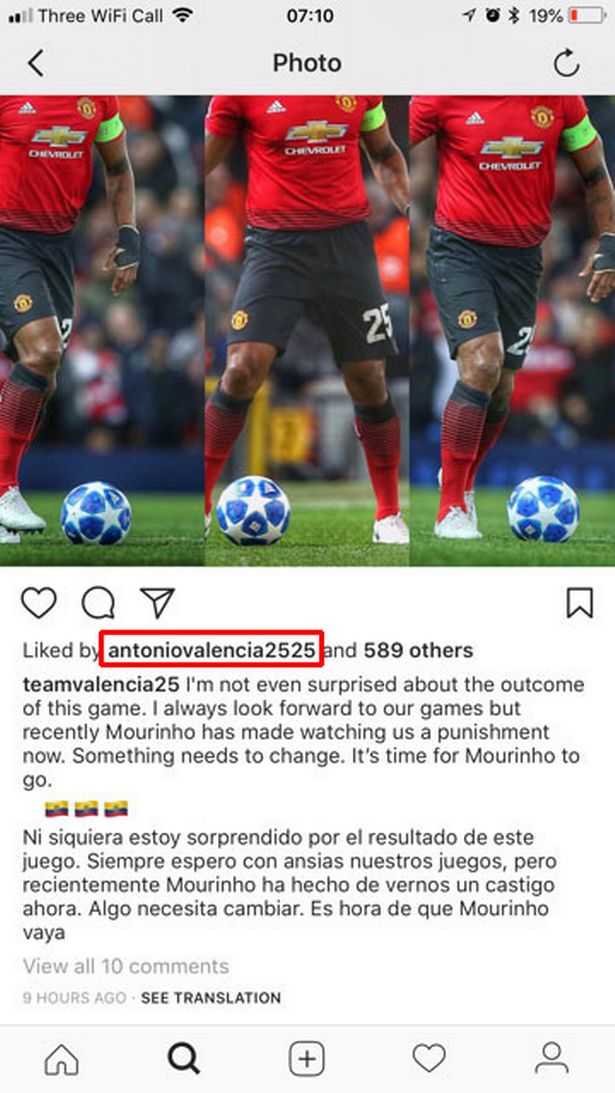View the 589 others who liked
This screenshot has height=1093, width=615.
(417, 651)
